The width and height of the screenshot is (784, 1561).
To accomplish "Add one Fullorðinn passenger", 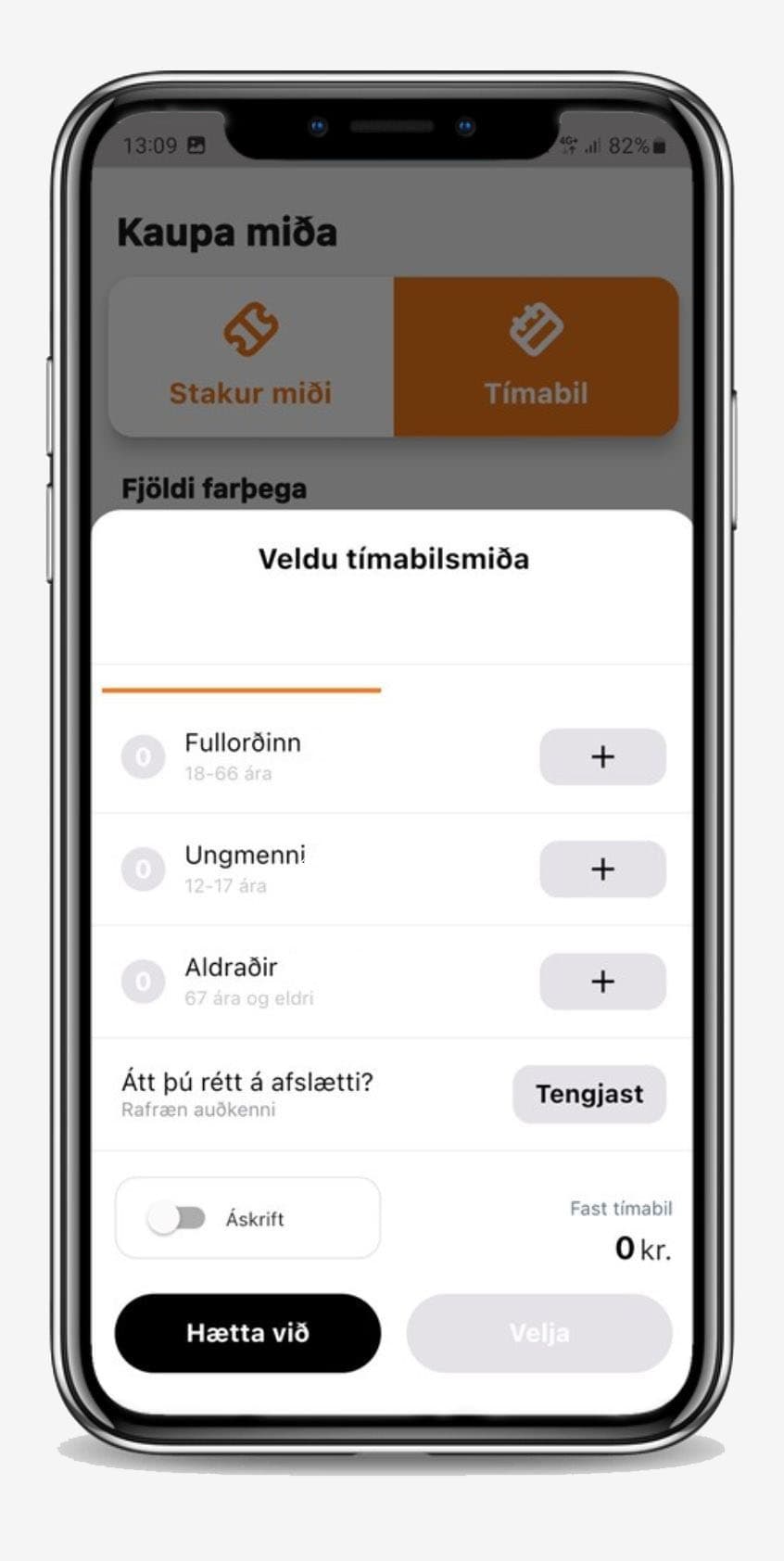I will (602, 756).
